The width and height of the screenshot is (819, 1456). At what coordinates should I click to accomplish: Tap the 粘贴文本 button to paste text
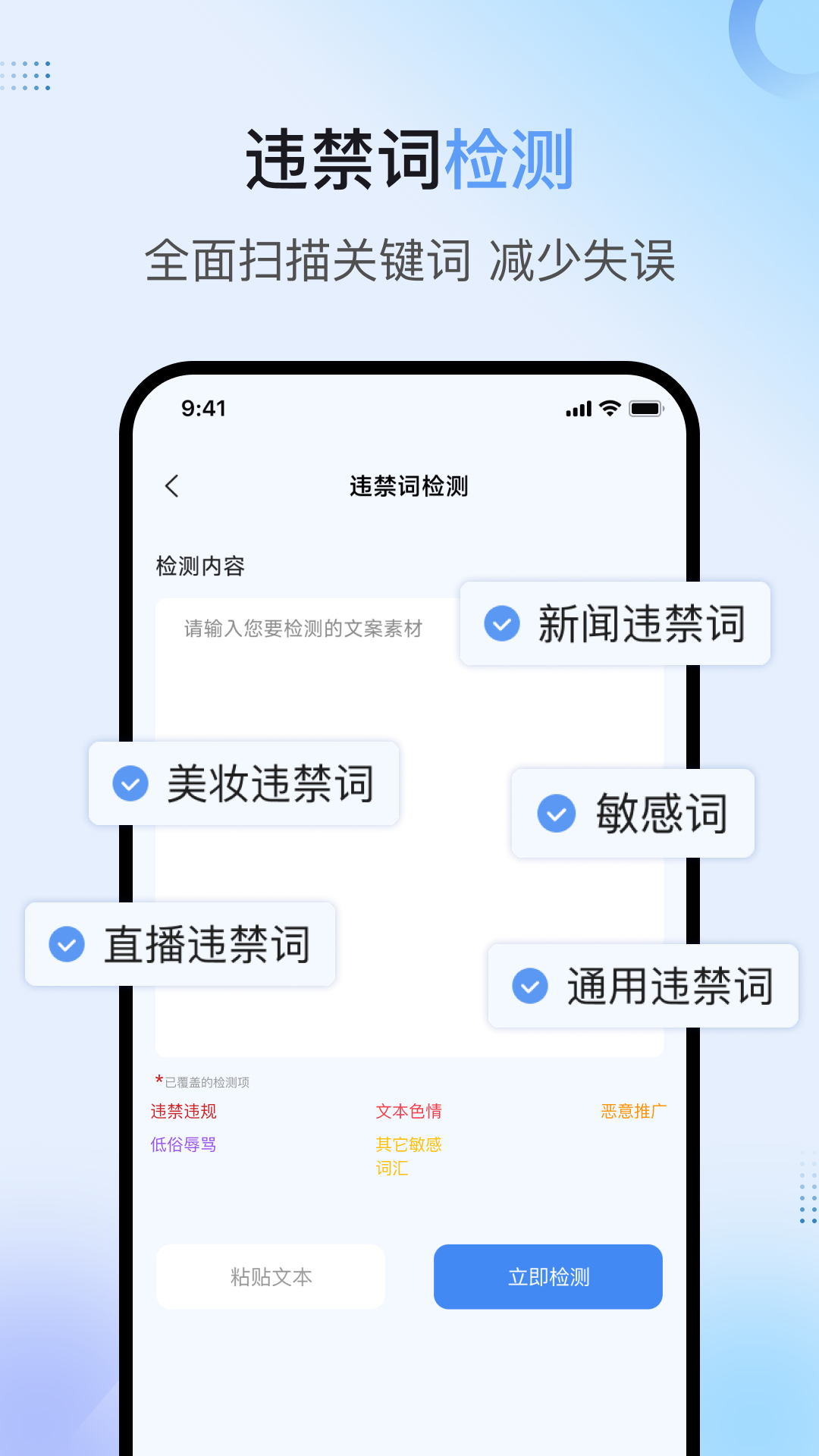[270, 1276]
